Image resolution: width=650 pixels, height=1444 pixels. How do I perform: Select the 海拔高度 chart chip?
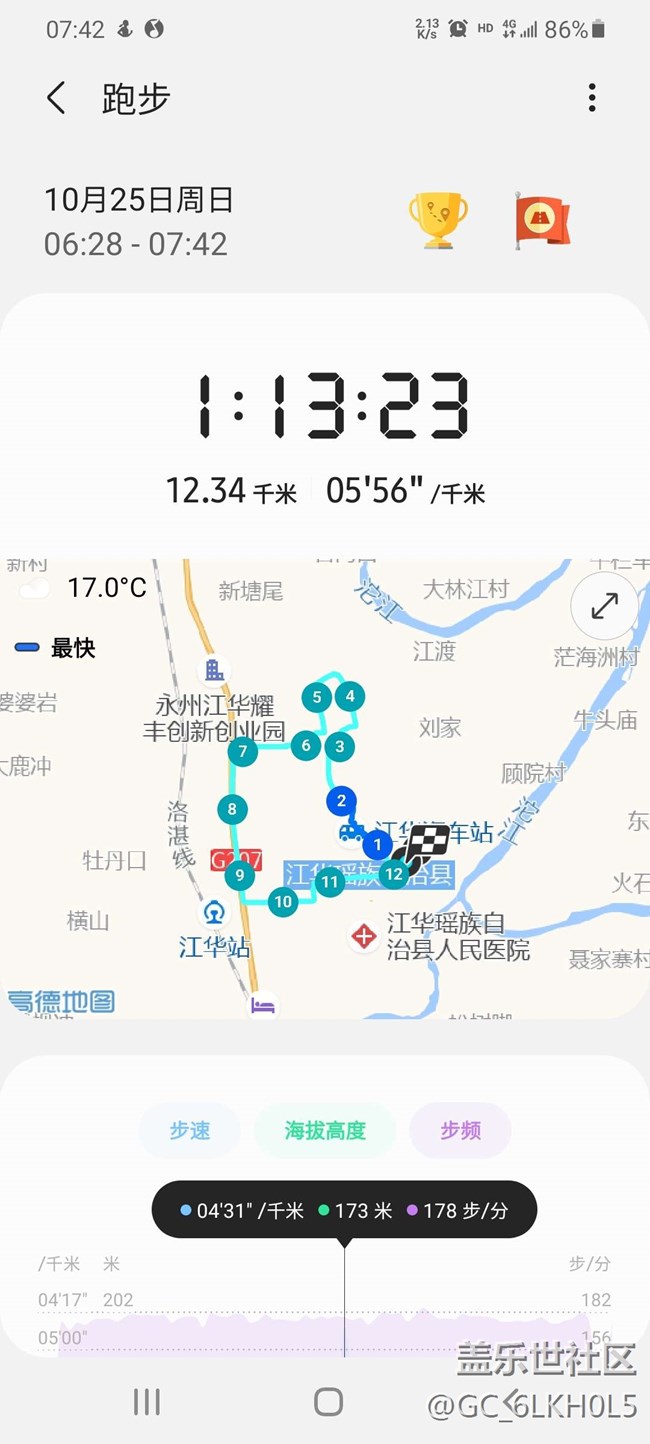click(325, 1131)
